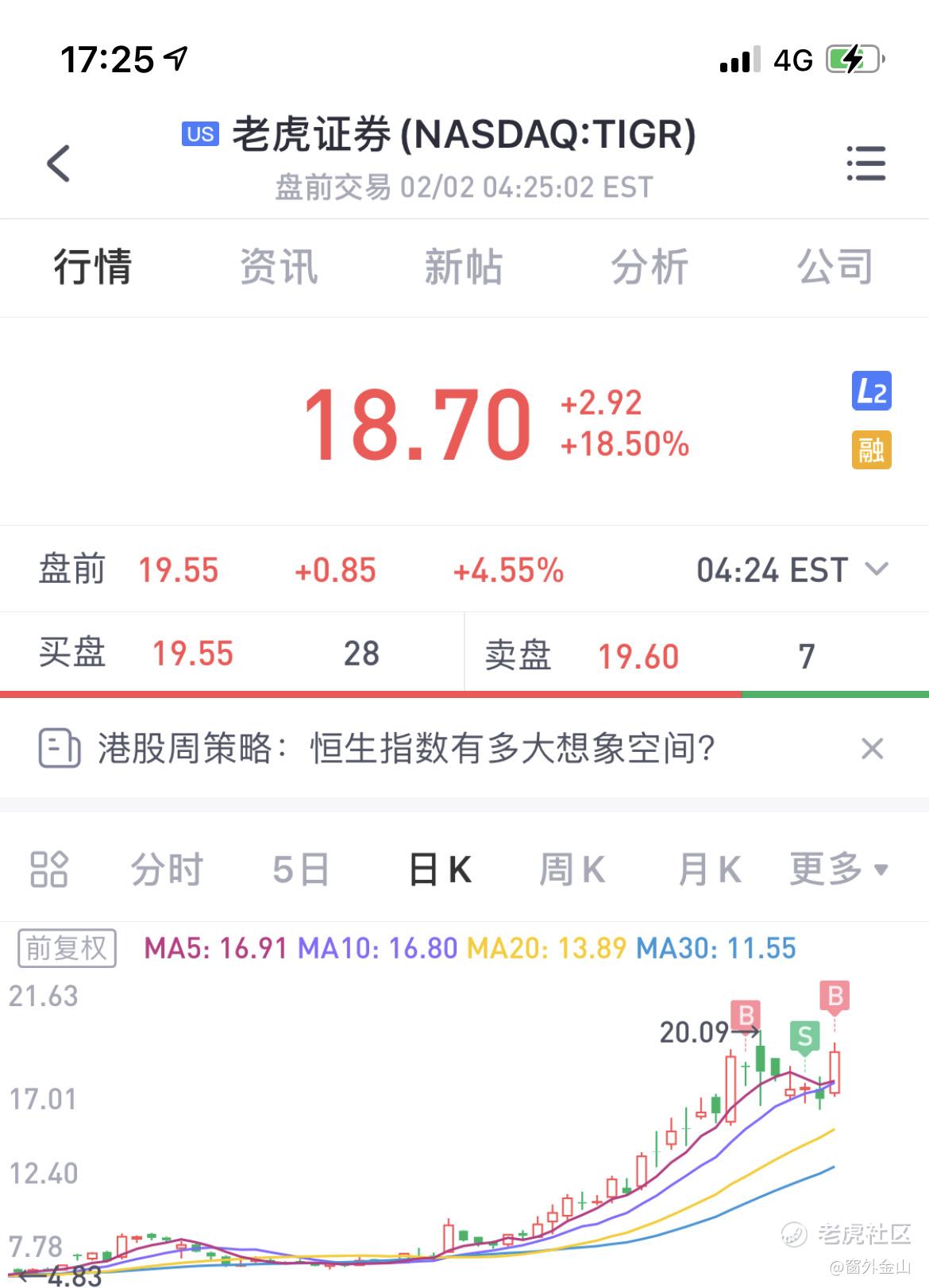Screen dimensions: 929x1288
Task: Expand the 更多 chart options
Action: 838,869
